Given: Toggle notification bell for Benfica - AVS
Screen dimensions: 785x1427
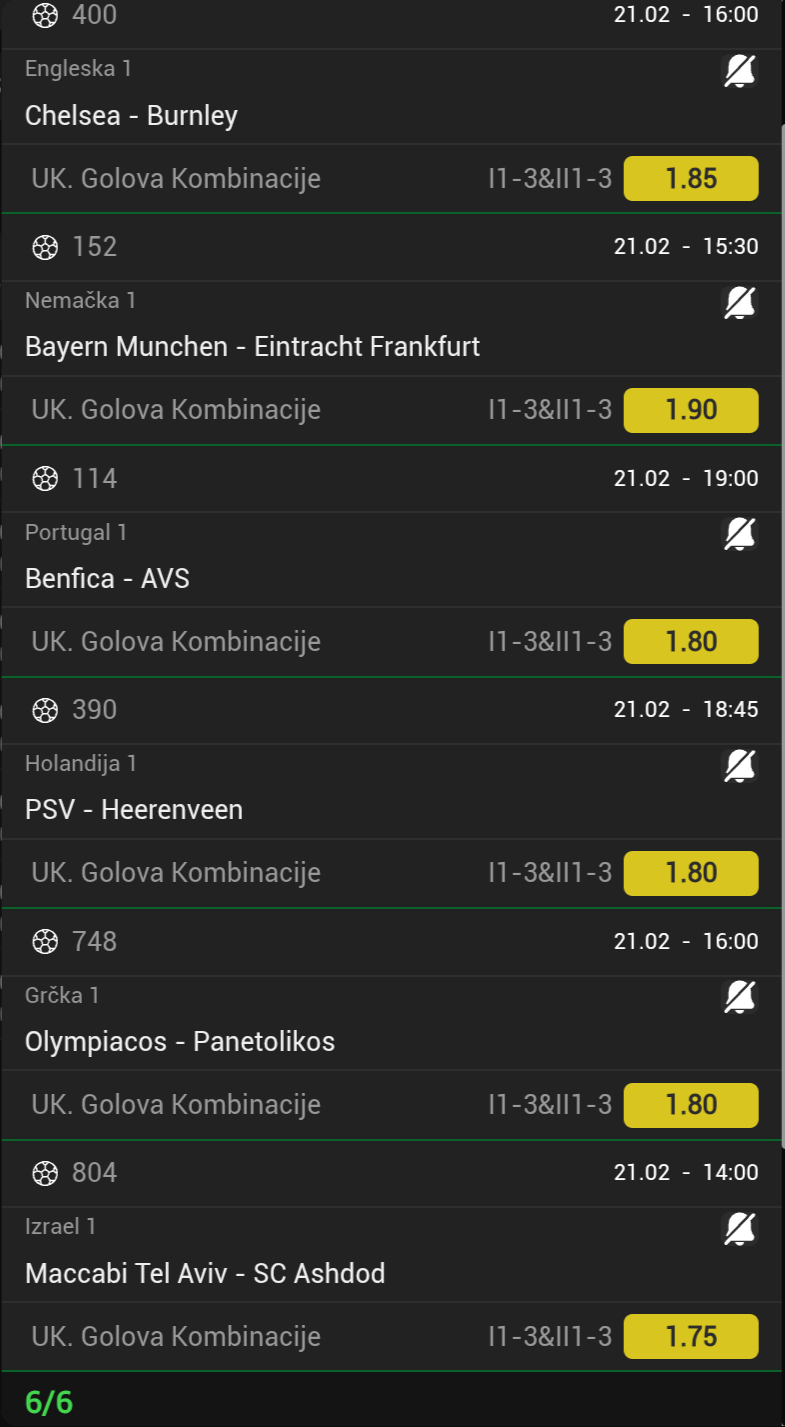Looking at the screenshot, I should click(740, 534).
